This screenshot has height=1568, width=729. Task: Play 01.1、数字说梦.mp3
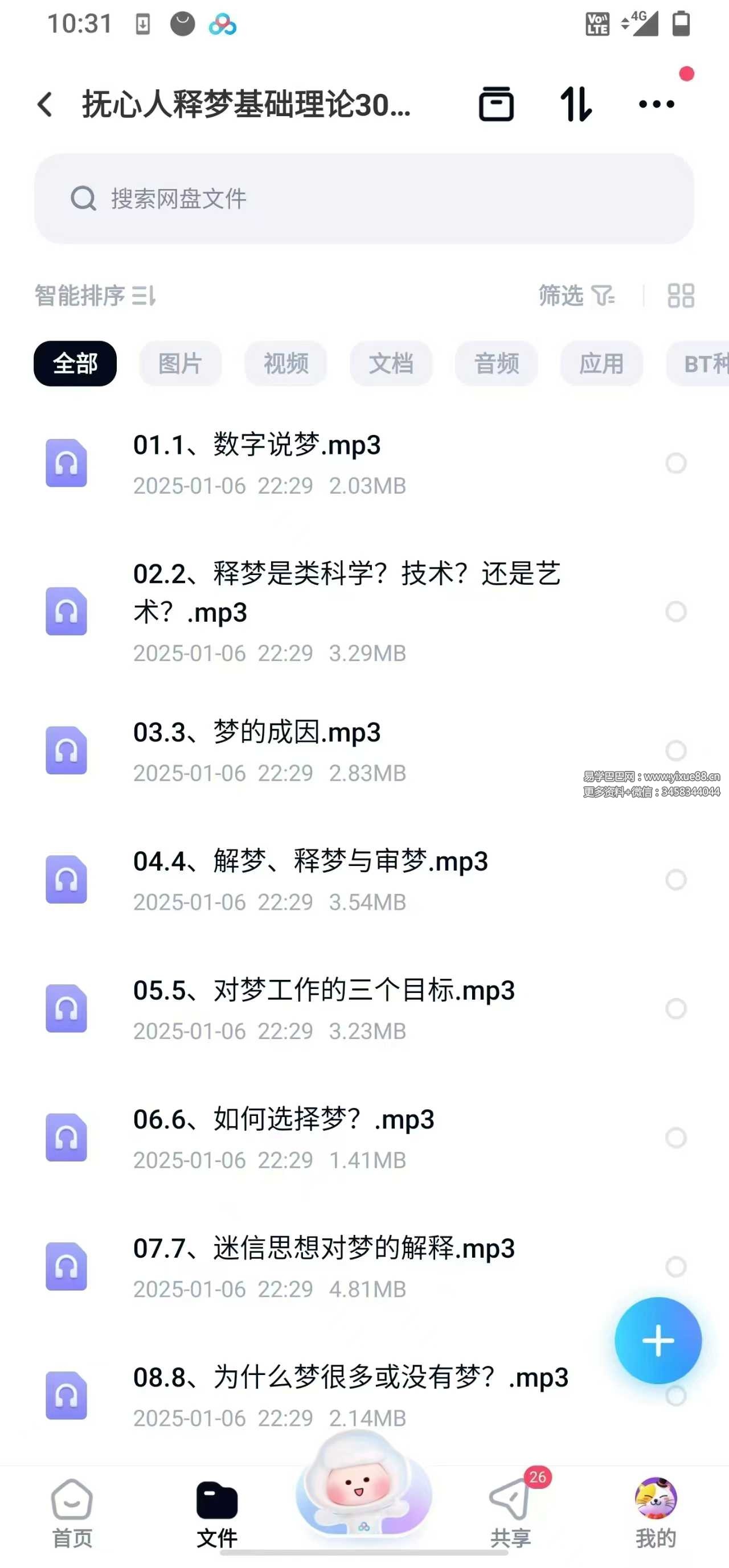click(256, 446)
